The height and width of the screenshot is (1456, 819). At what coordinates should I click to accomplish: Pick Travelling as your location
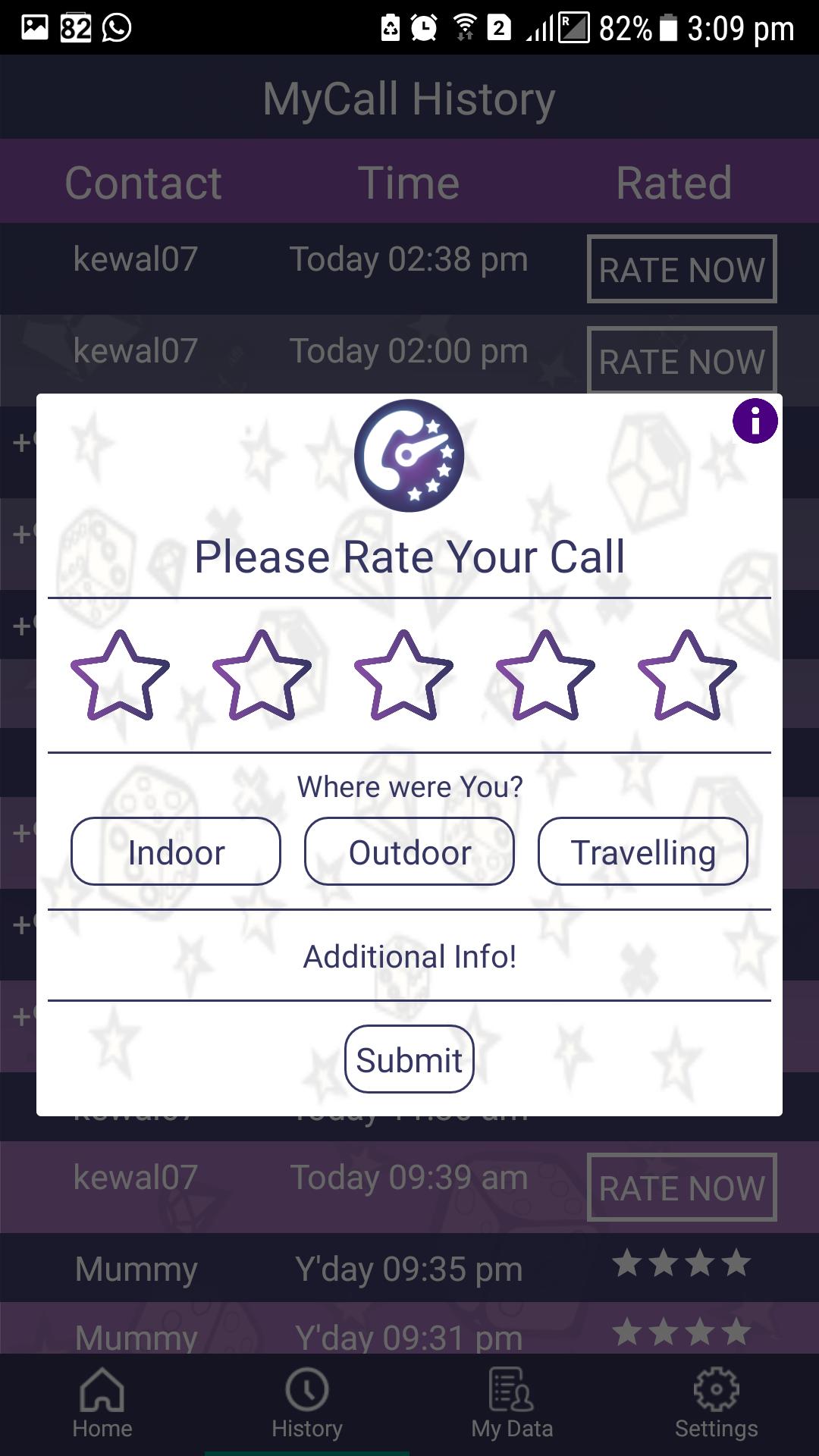643,852
